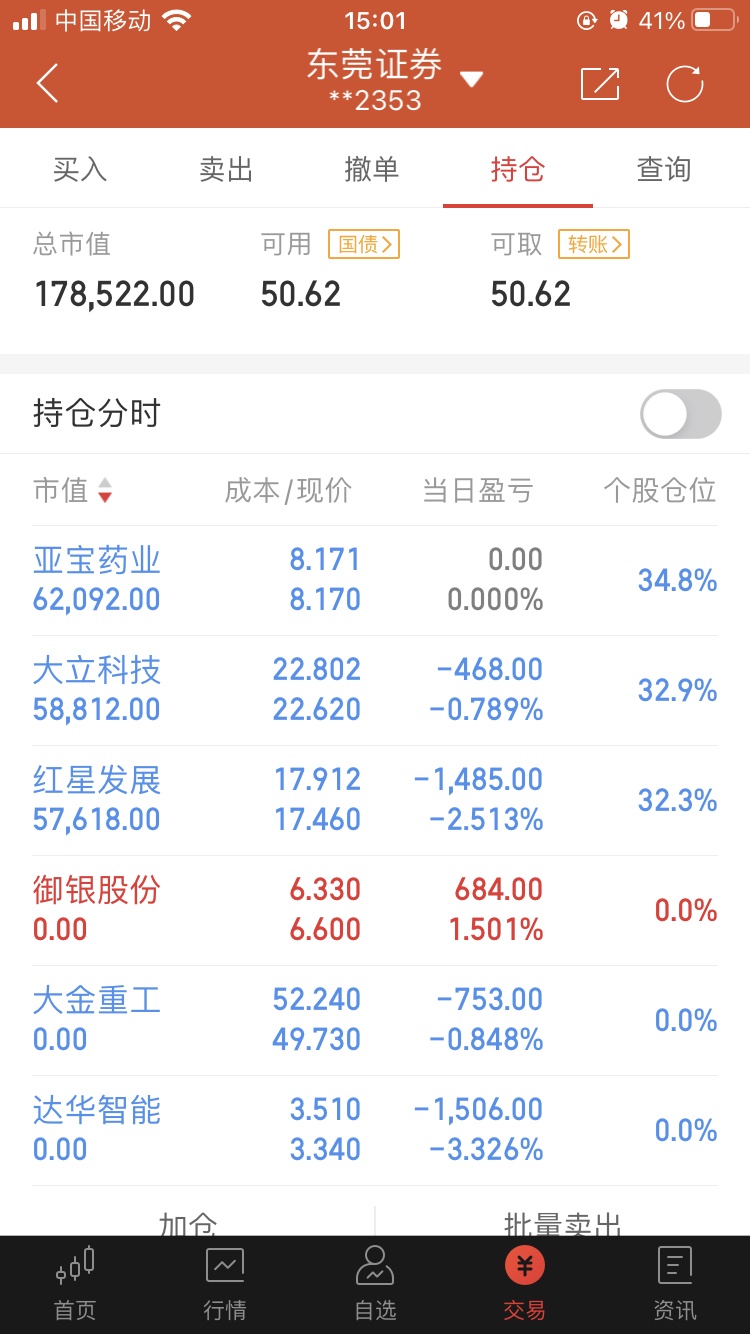This screenshot has width=750, height=1334.
Task: Switch to 自选 in bottom navigation
Action: (375, 1284)
